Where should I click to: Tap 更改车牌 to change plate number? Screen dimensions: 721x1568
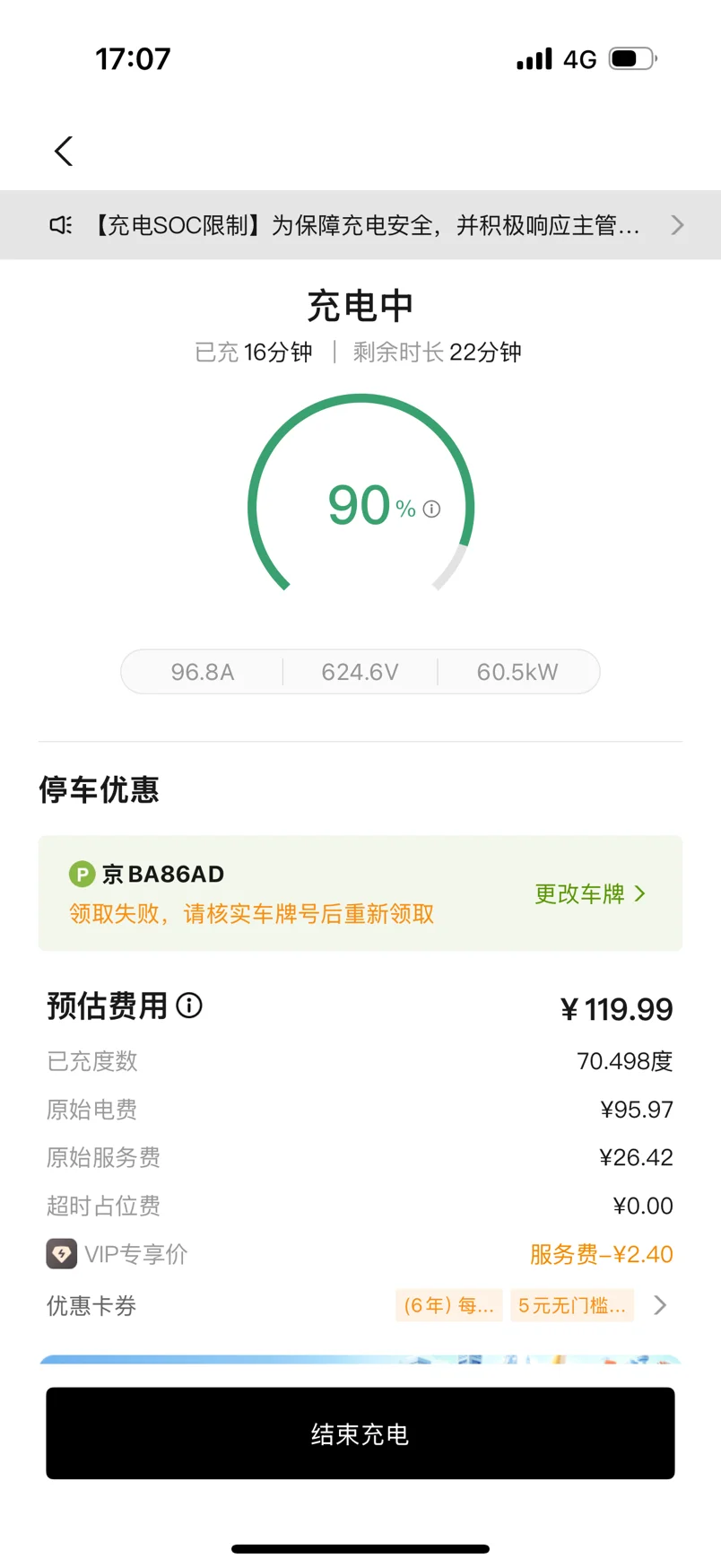pyautogui.click(x=590, y=893)
